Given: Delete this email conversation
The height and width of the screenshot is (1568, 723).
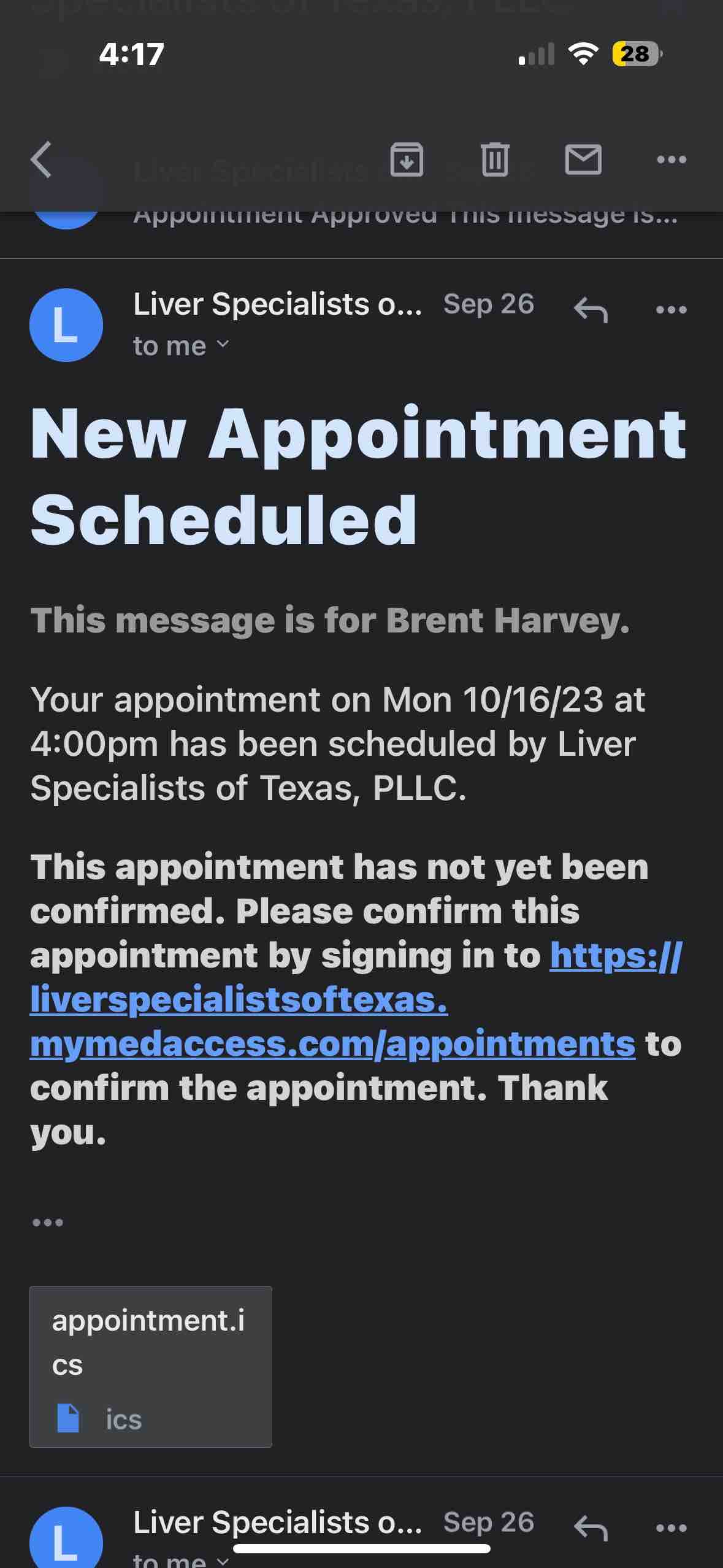Looking at the screenshot, I should 495,159.
